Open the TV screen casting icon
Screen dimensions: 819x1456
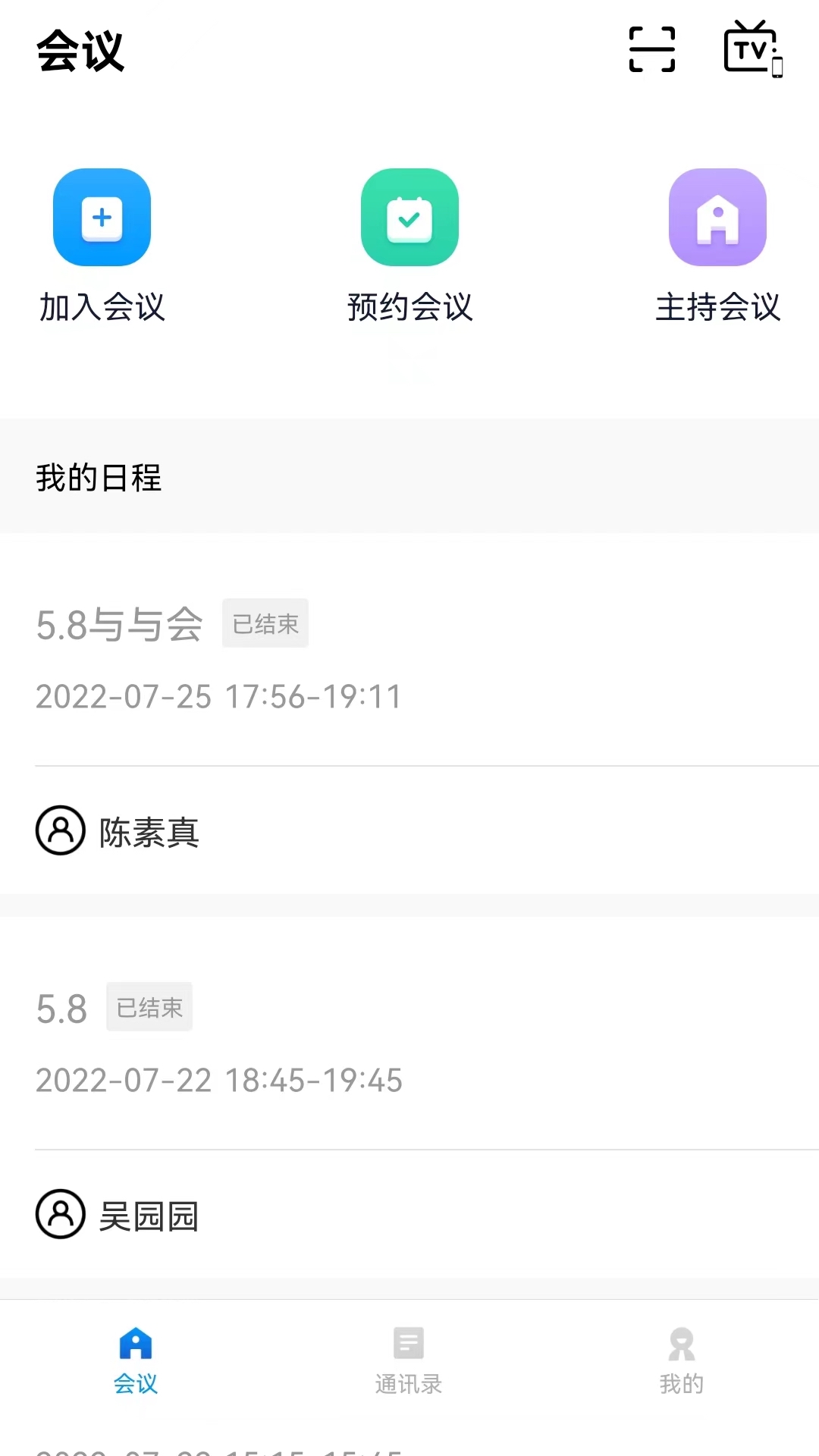tap(752, 50)
